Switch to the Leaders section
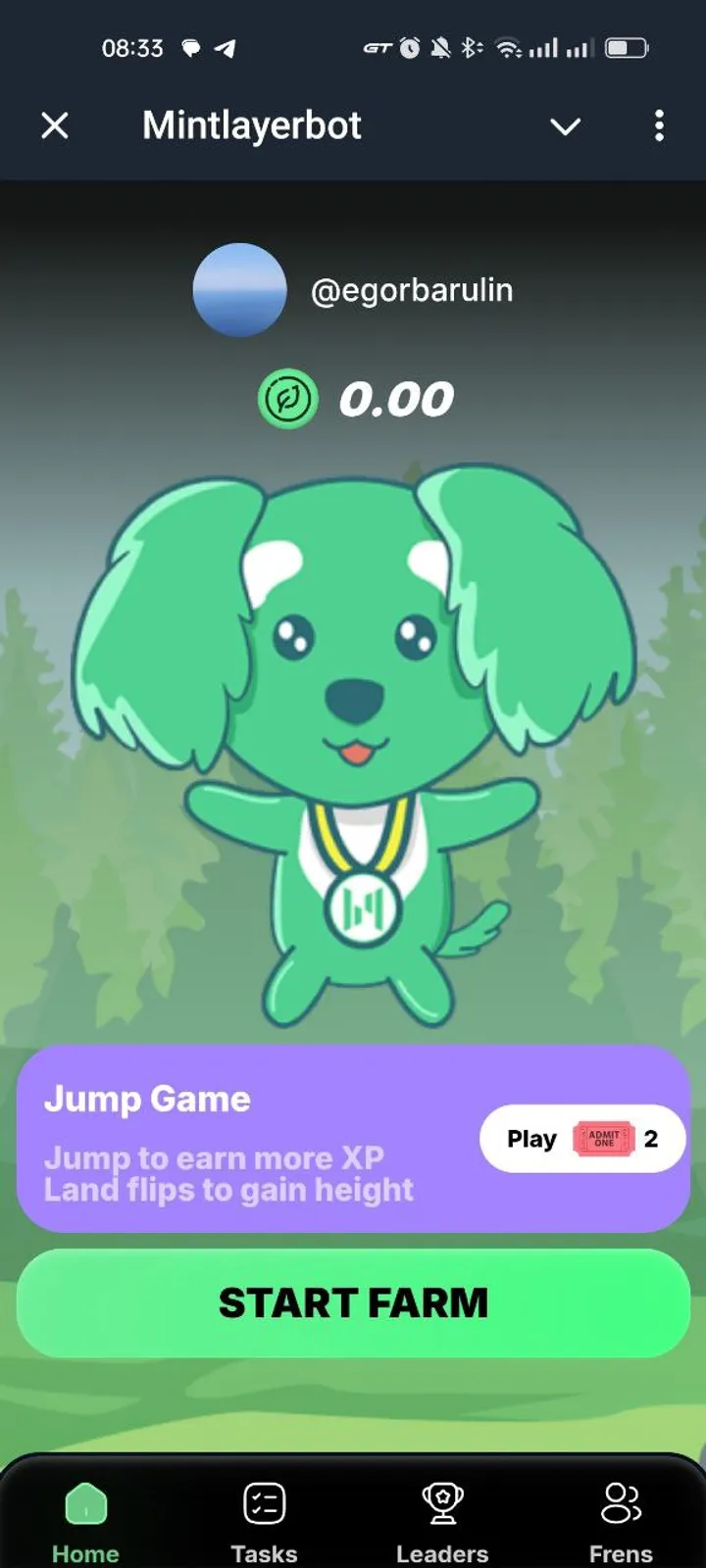 (x=443, y=1519)
